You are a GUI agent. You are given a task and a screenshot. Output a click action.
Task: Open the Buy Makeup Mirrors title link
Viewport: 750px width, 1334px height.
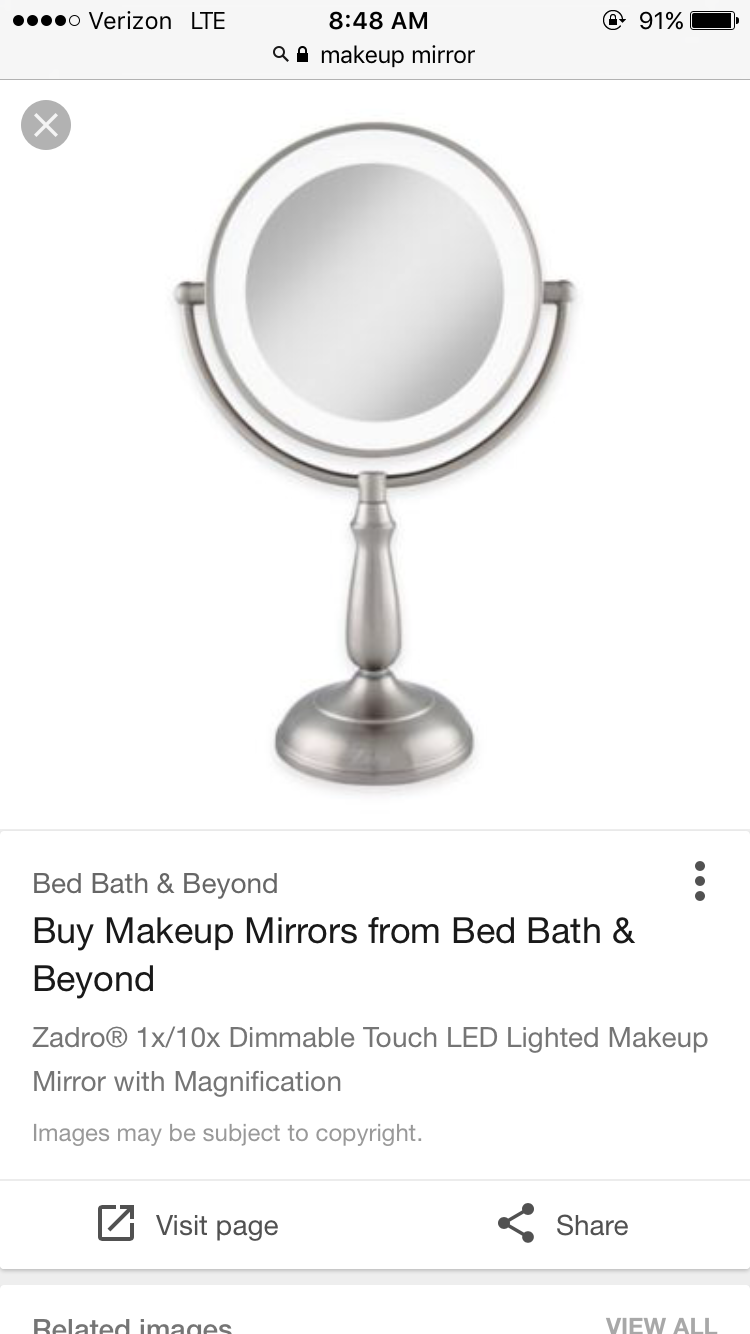[x=333, y=954]
